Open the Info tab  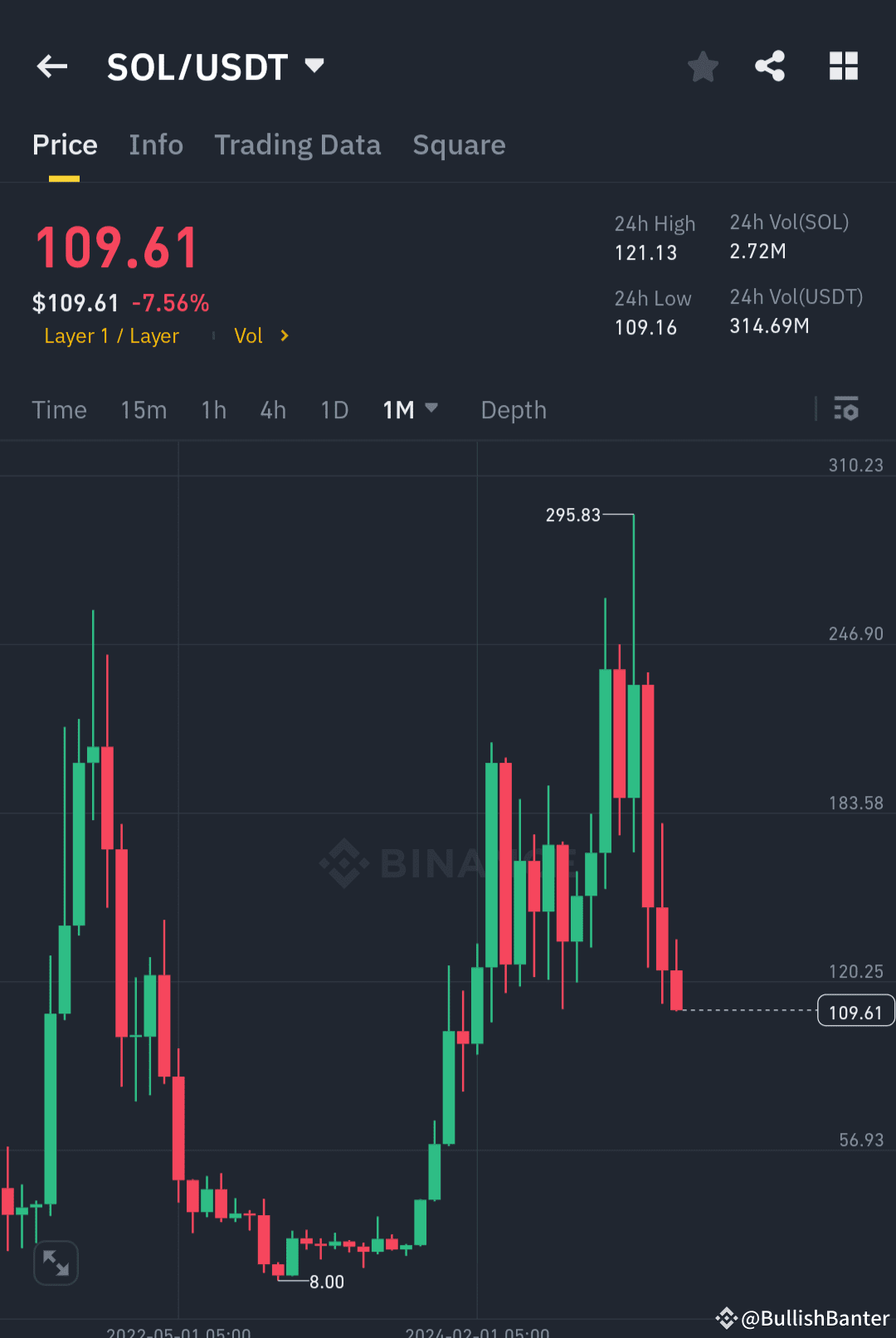coord(156,144)
